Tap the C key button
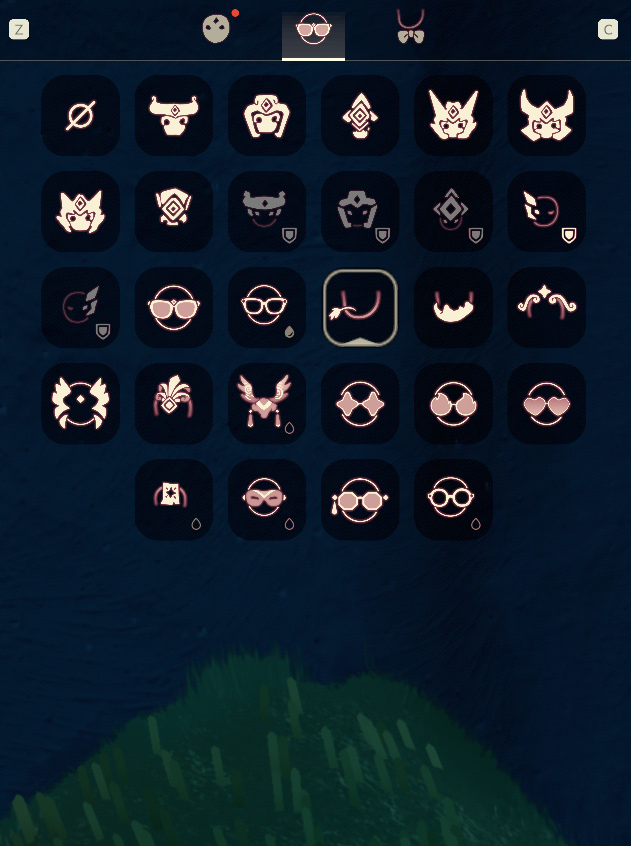 [608, 29]
